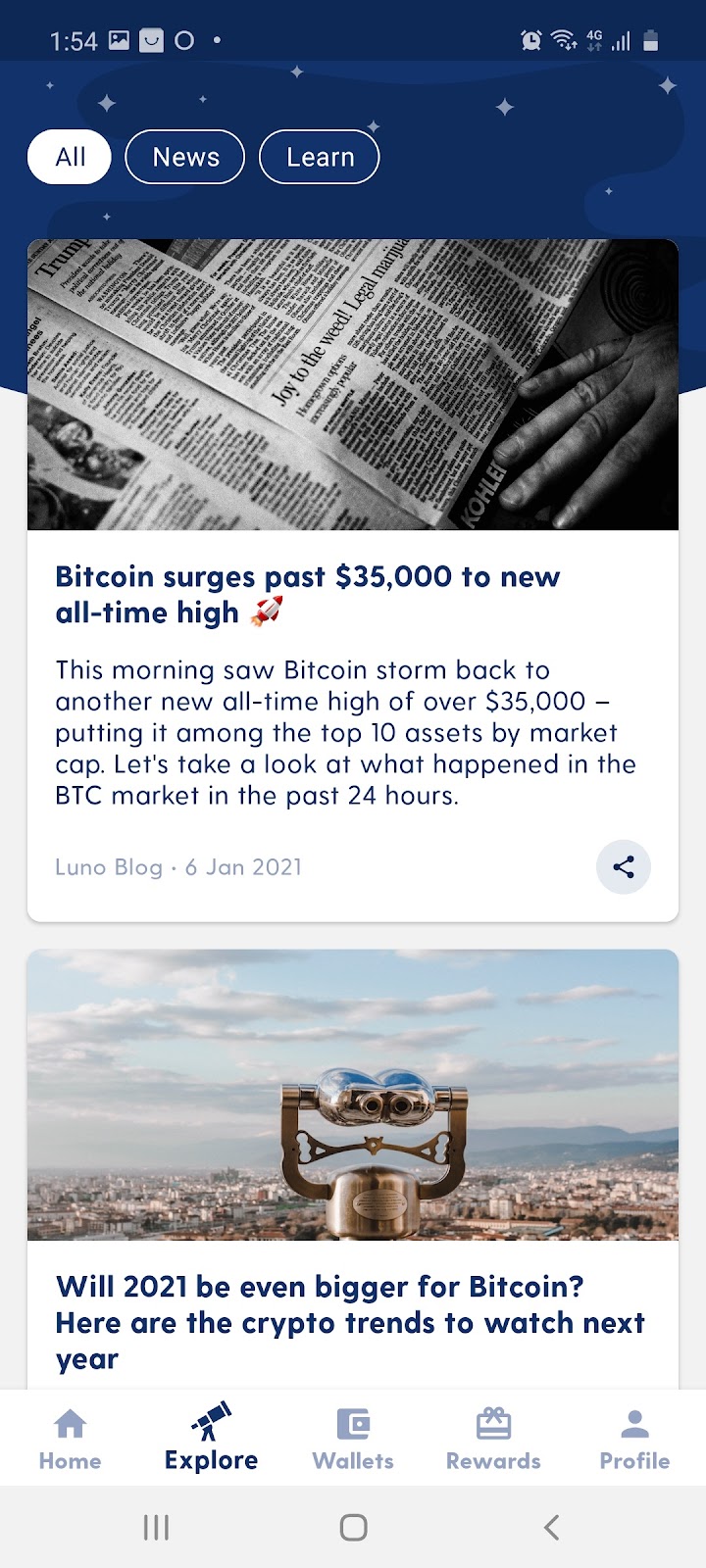View the Rewards tab
This screenshot has width=706, height=1568.
click(x=493, y=1439)
